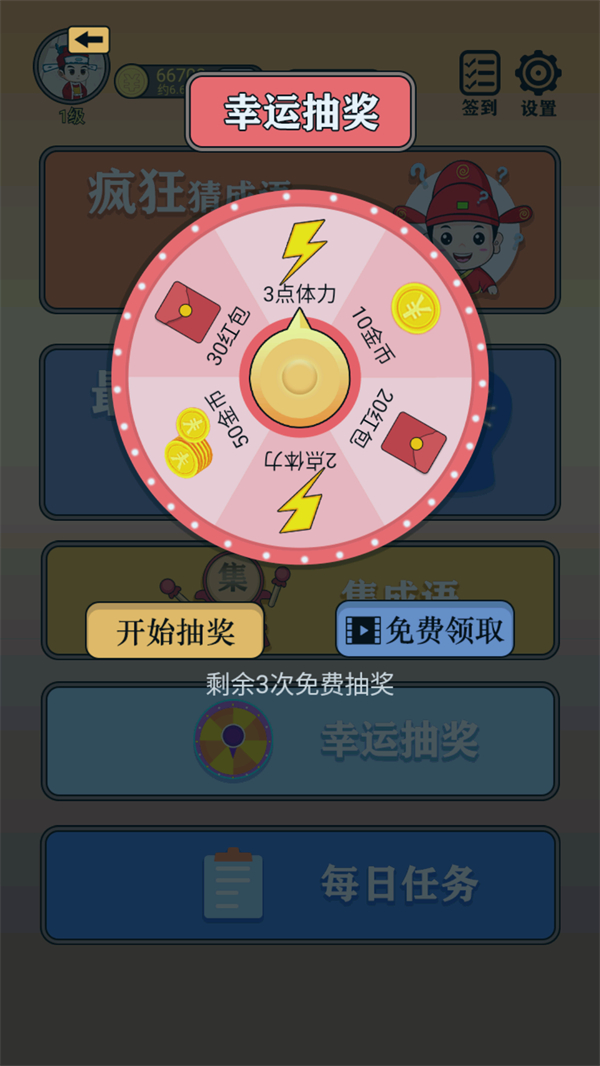Tap 免费领取 to claim free reward

tap(425, 629)
